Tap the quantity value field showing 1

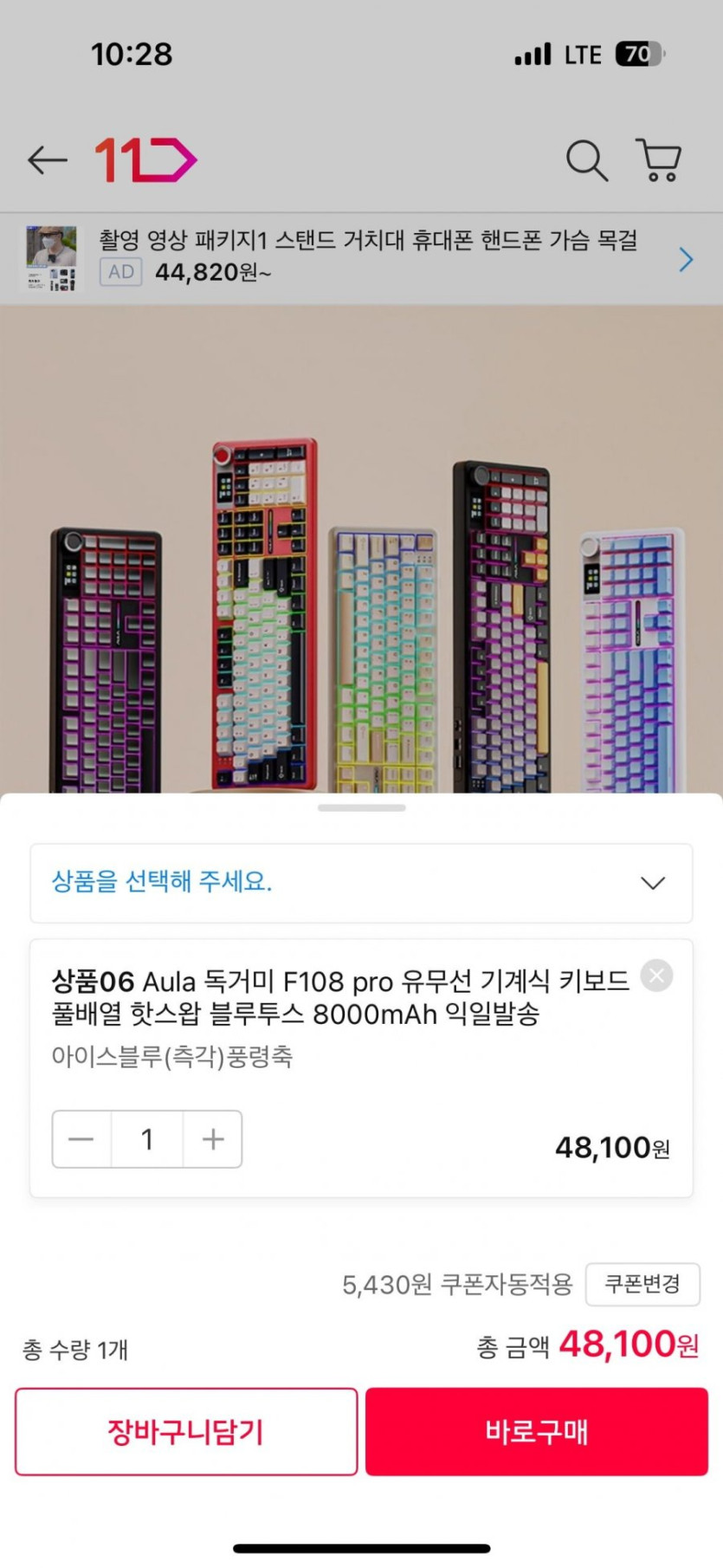146,1139
